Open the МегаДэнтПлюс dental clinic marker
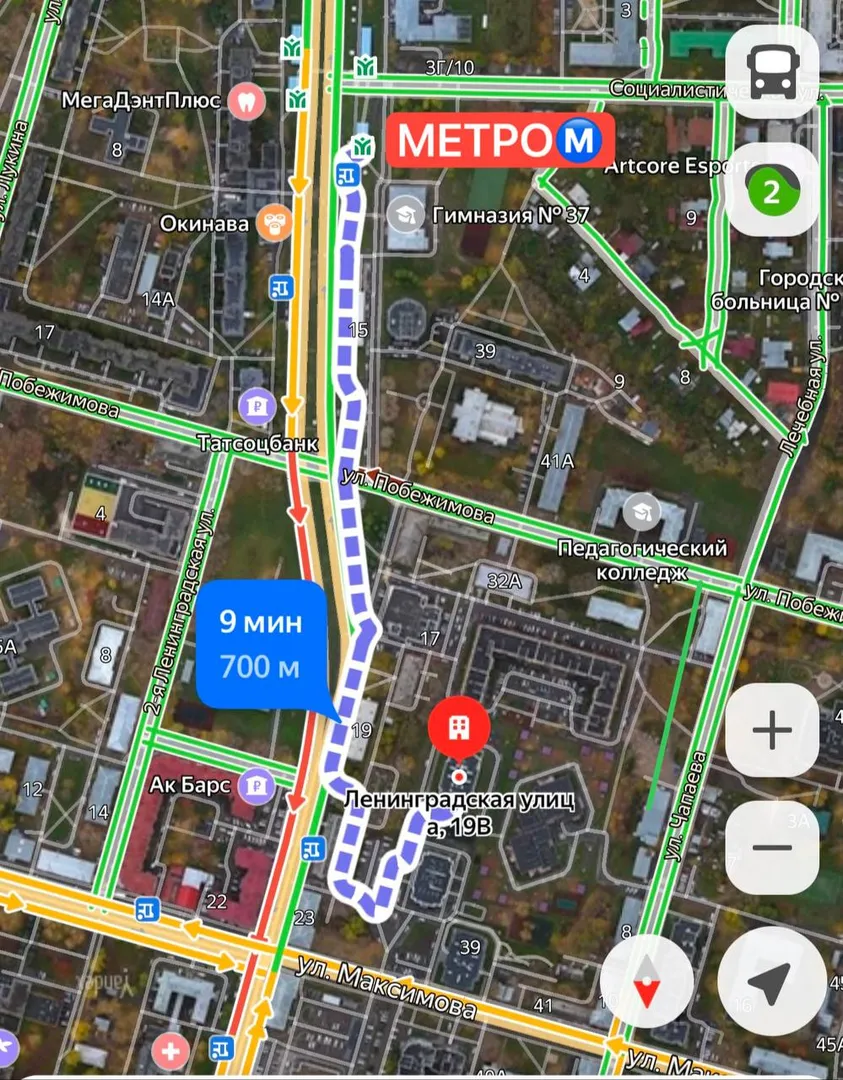843x1080 pixels. [x=244, y=99]
